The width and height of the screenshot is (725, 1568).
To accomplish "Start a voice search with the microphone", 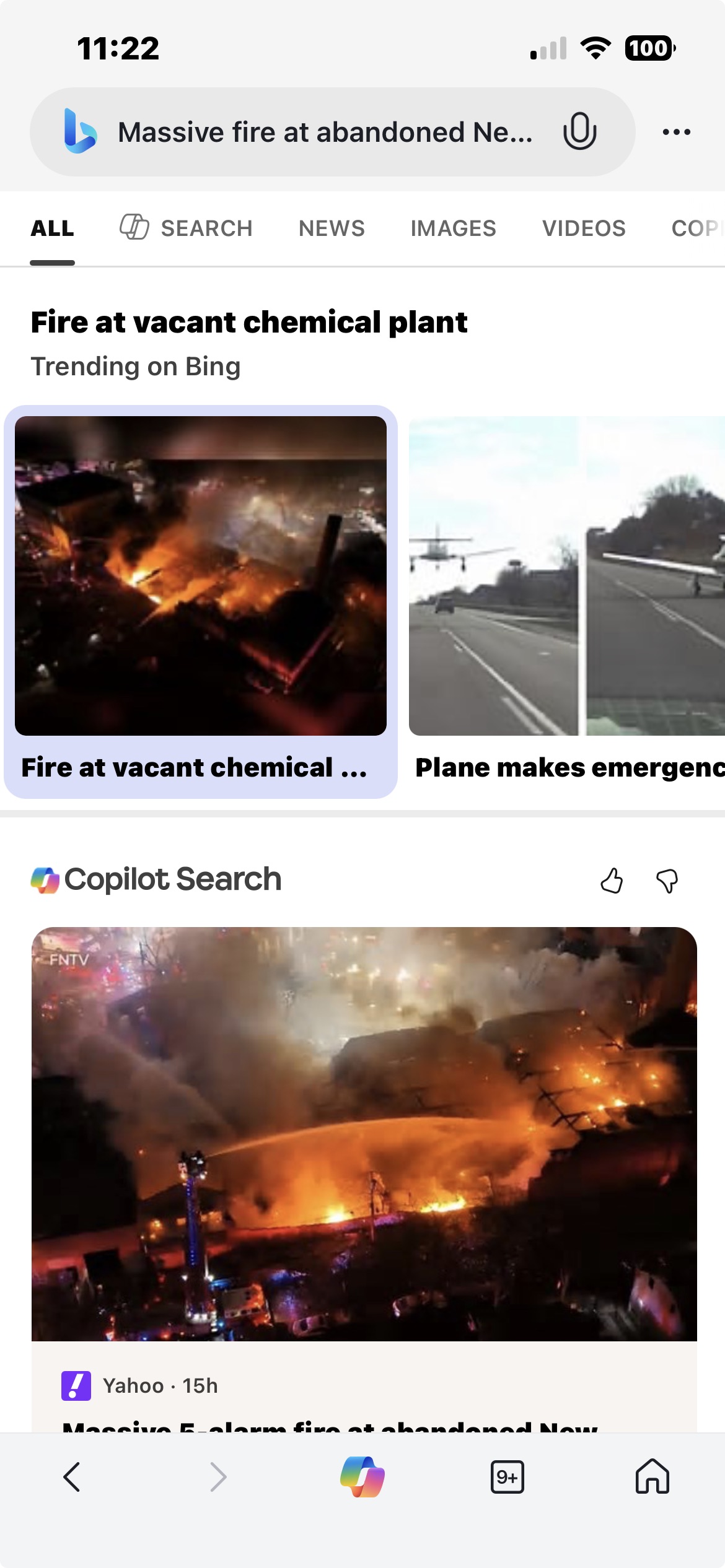I will [x=579, y=131].
